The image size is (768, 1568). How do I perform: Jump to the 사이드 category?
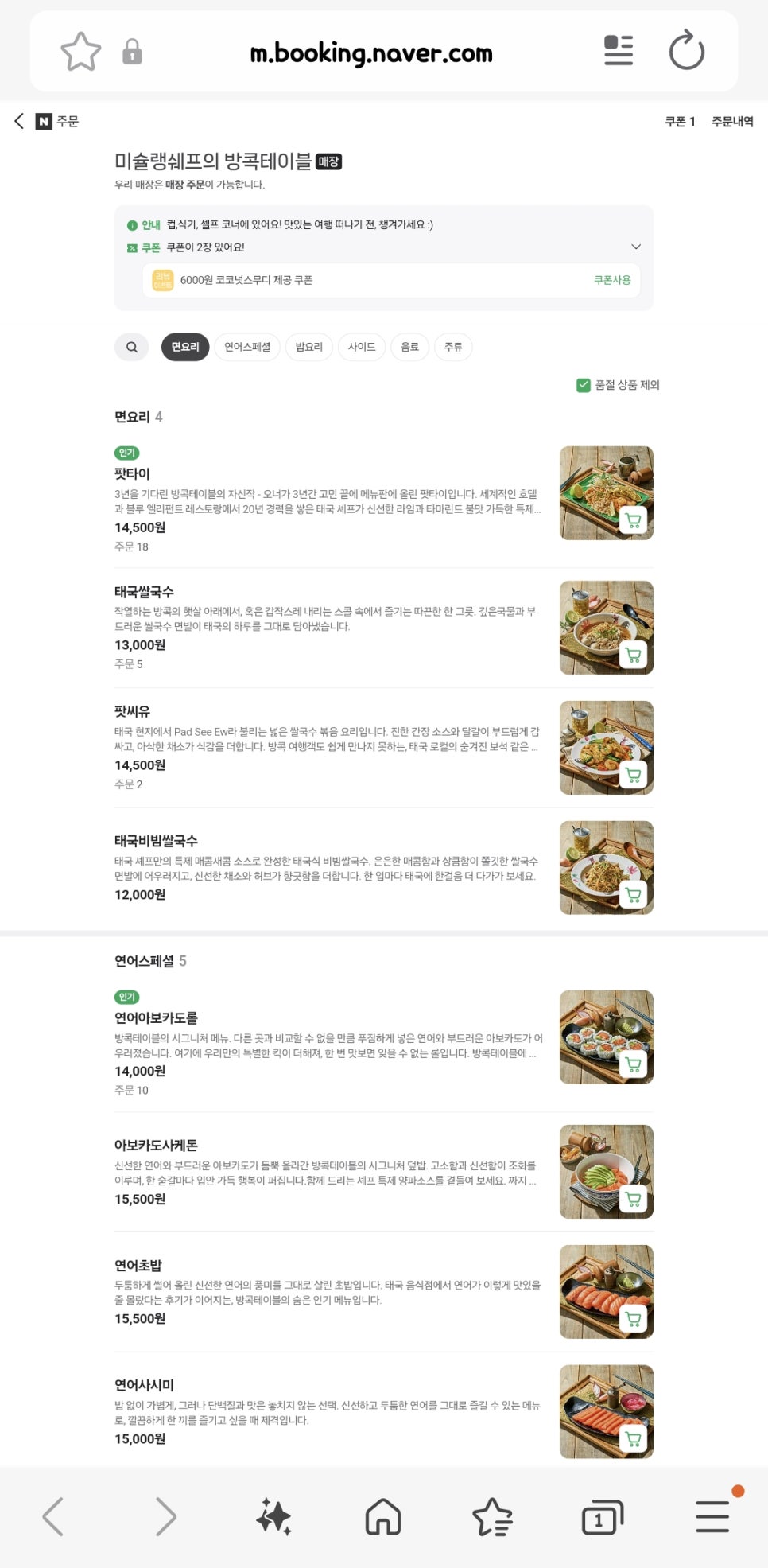point(361,347)
